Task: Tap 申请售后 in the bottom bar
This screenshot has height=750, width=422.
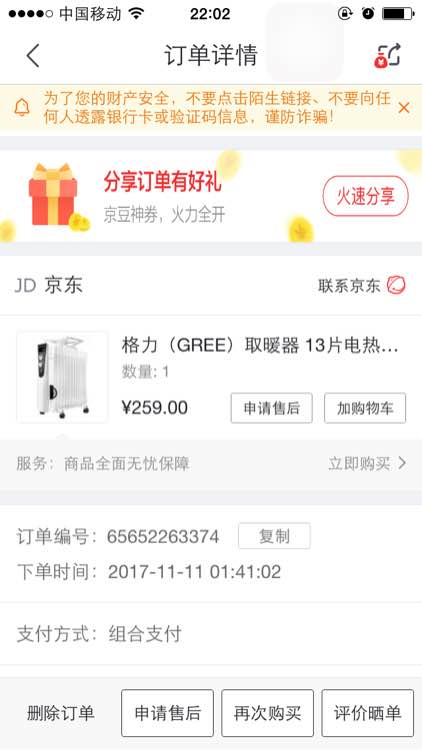Action: (x=167, y=713)
